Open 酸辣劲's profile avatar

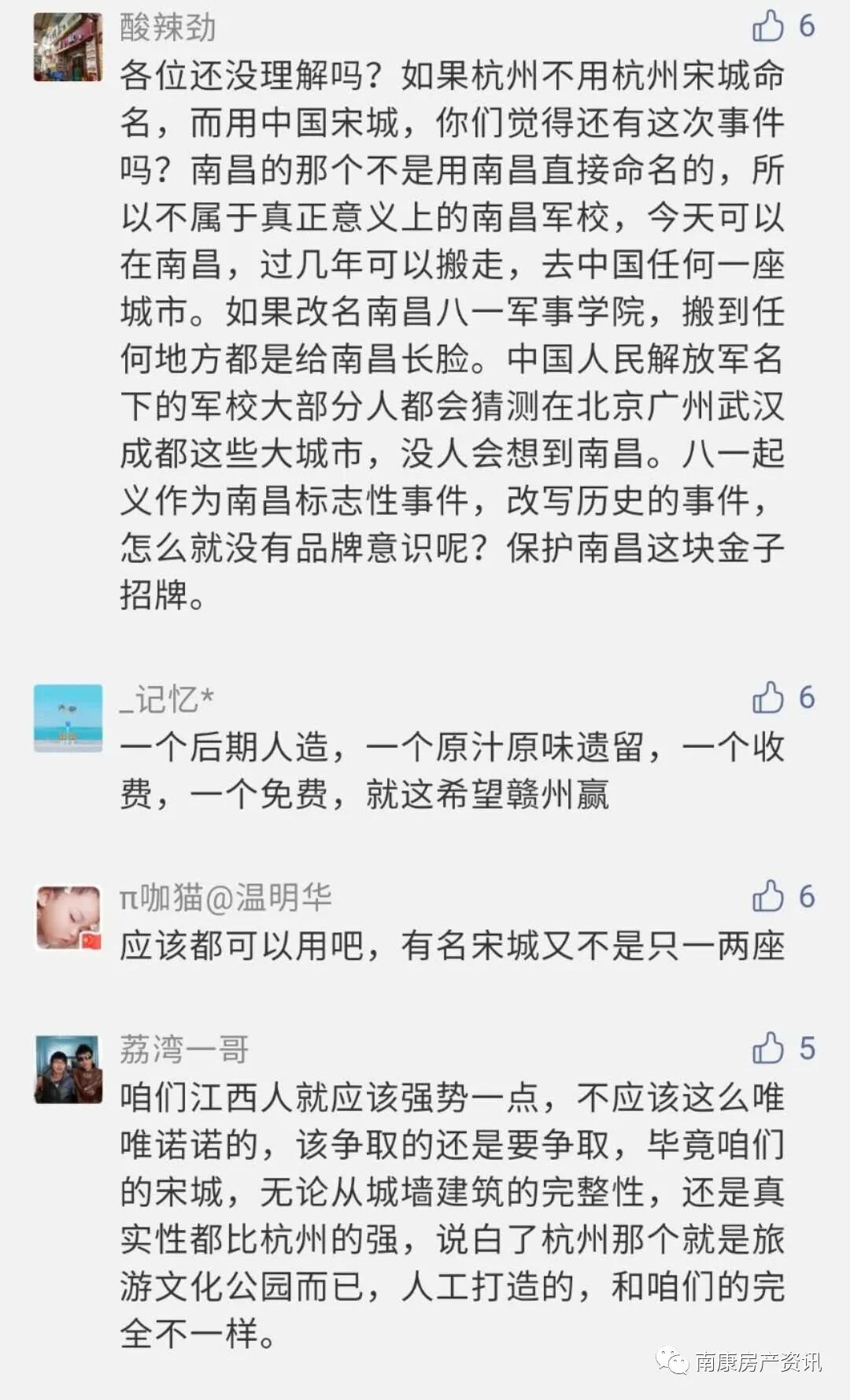[68, 47]
